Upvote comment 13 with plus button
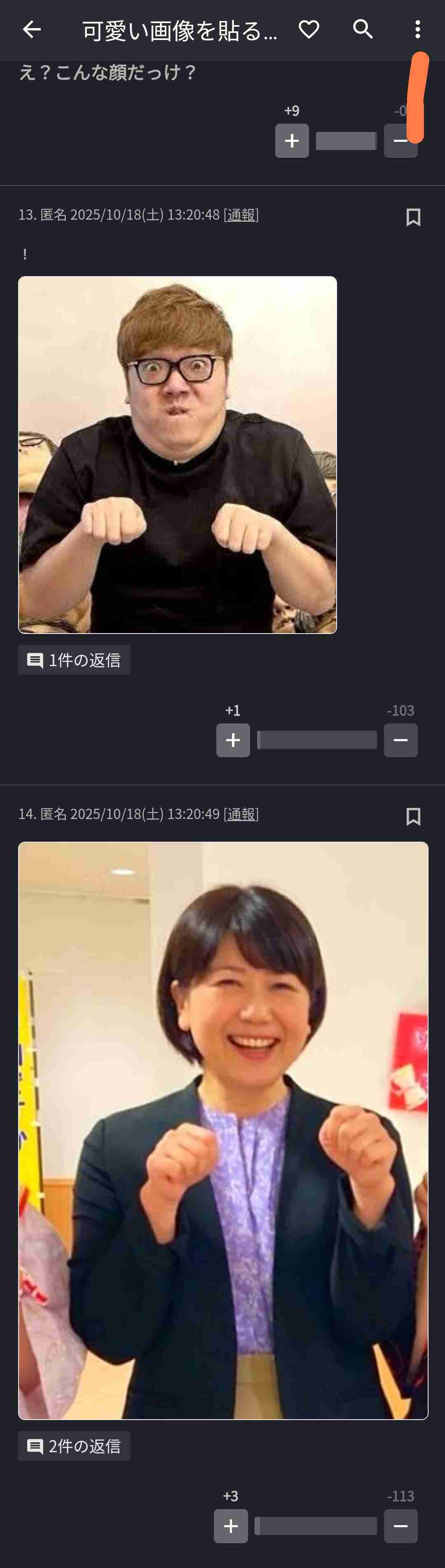The width and height of the screenshot is (445, 1568). pyautogui.click(x=232, y=740)
